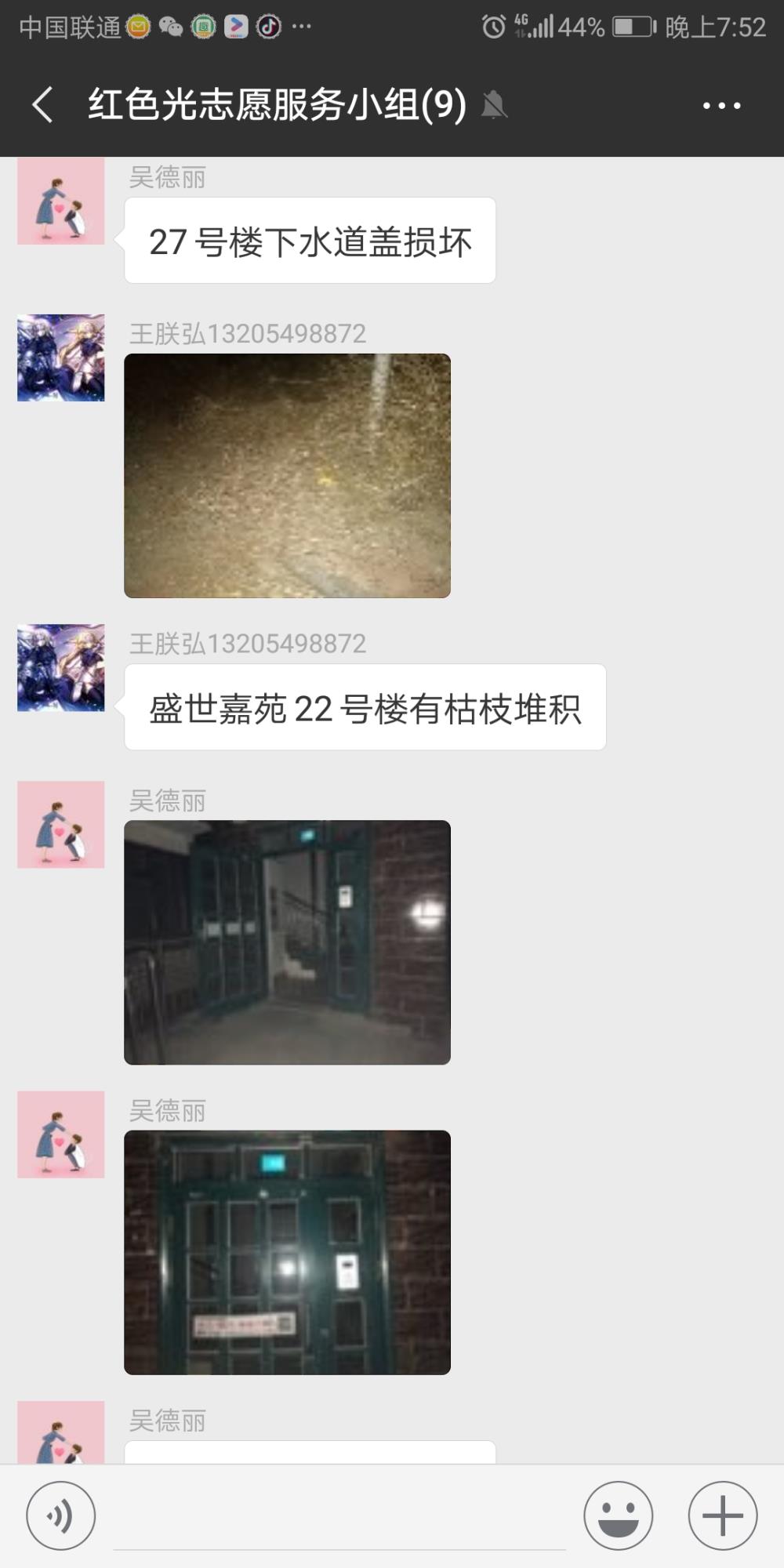
Task: Open the group chat overflow menu
Action: pos(721,105)
